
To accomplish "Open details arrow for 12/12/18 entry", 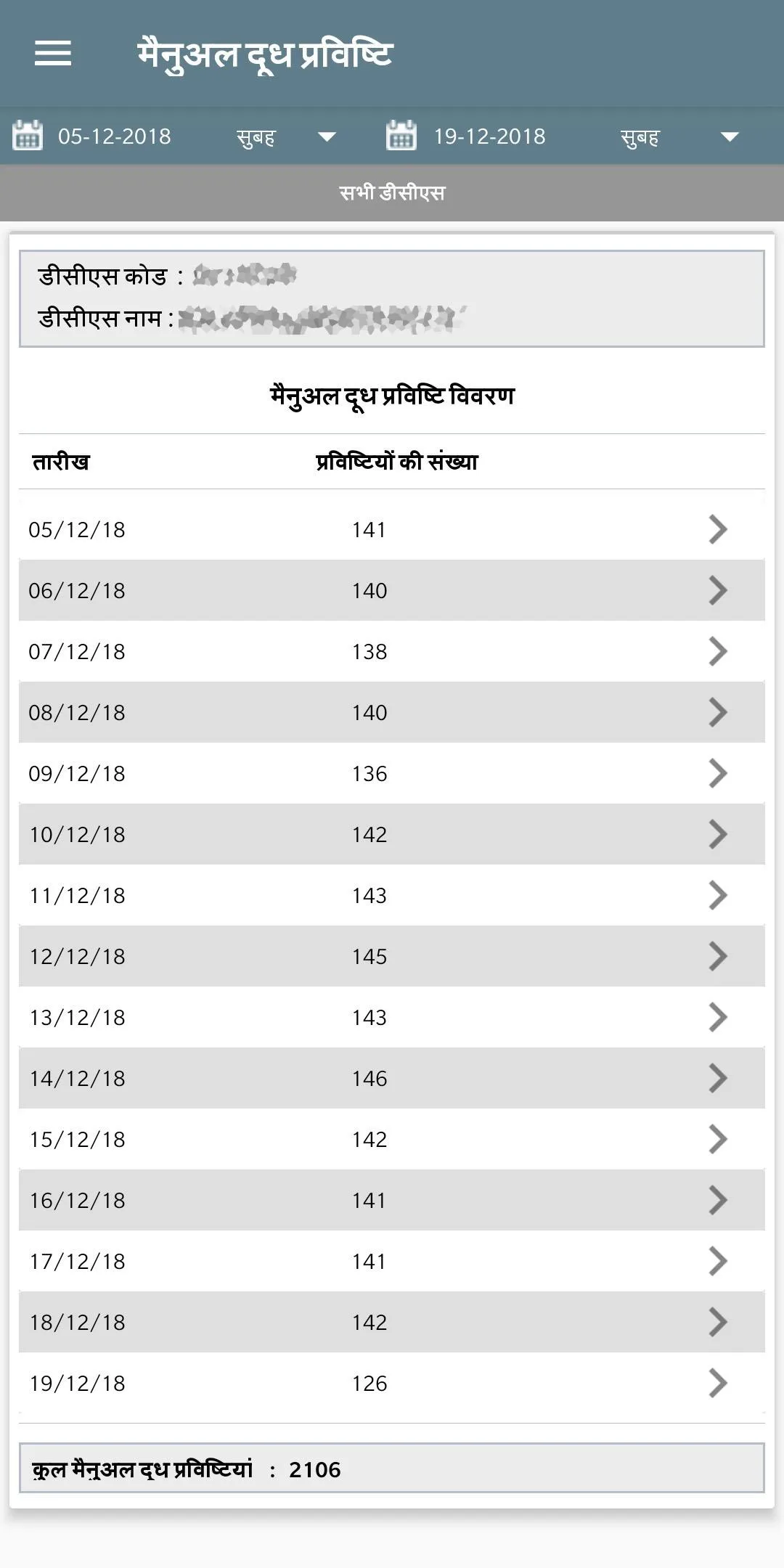I will point(717,956).
